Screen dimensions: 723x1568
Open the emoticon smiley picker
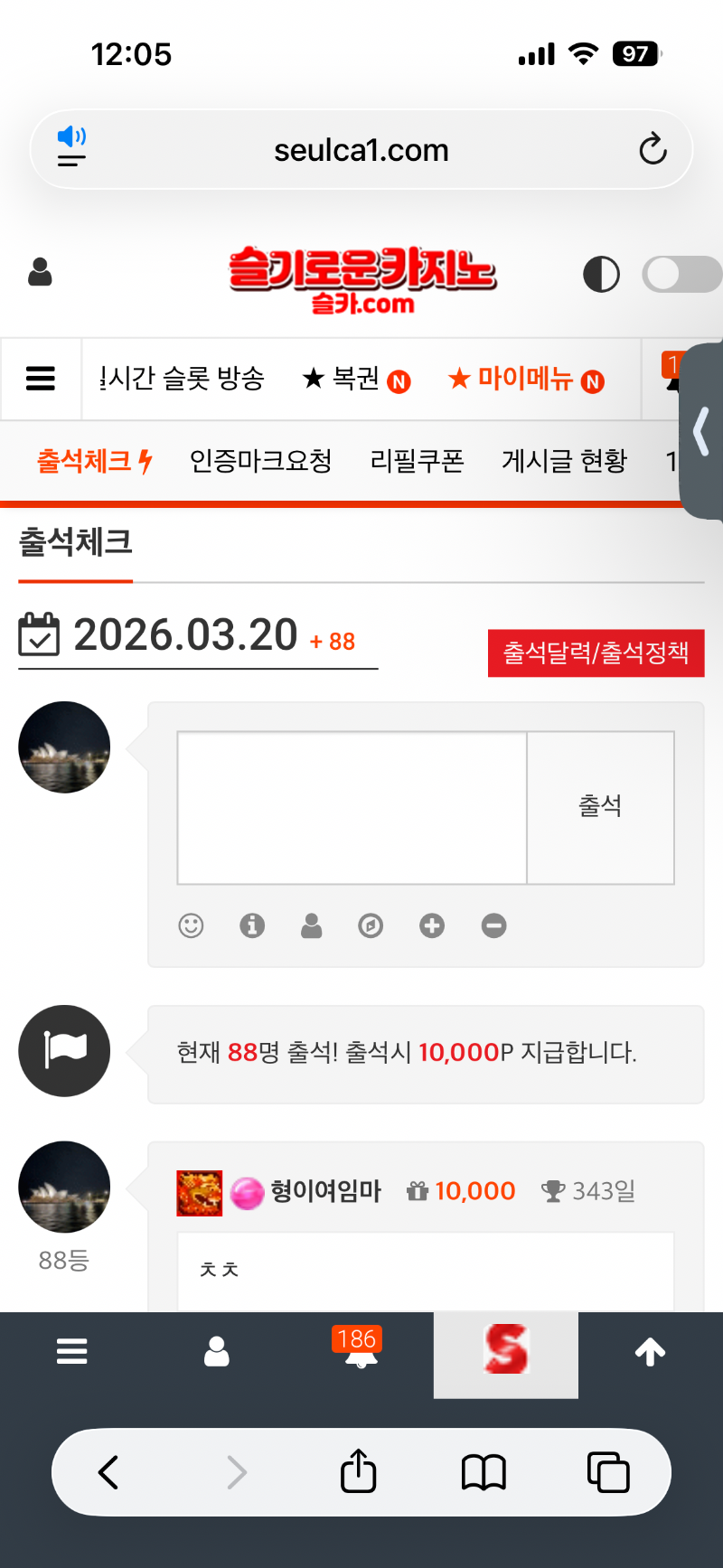(x=191, y=925)
